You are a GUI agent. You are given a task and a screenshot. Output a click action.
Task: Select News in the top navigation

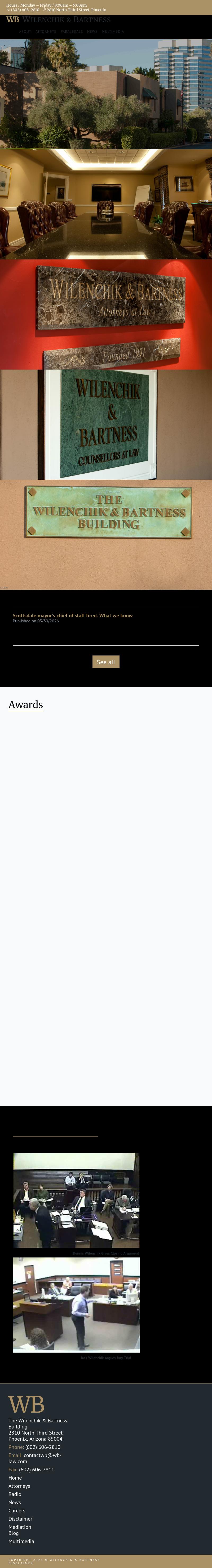(x=92, y=31)
